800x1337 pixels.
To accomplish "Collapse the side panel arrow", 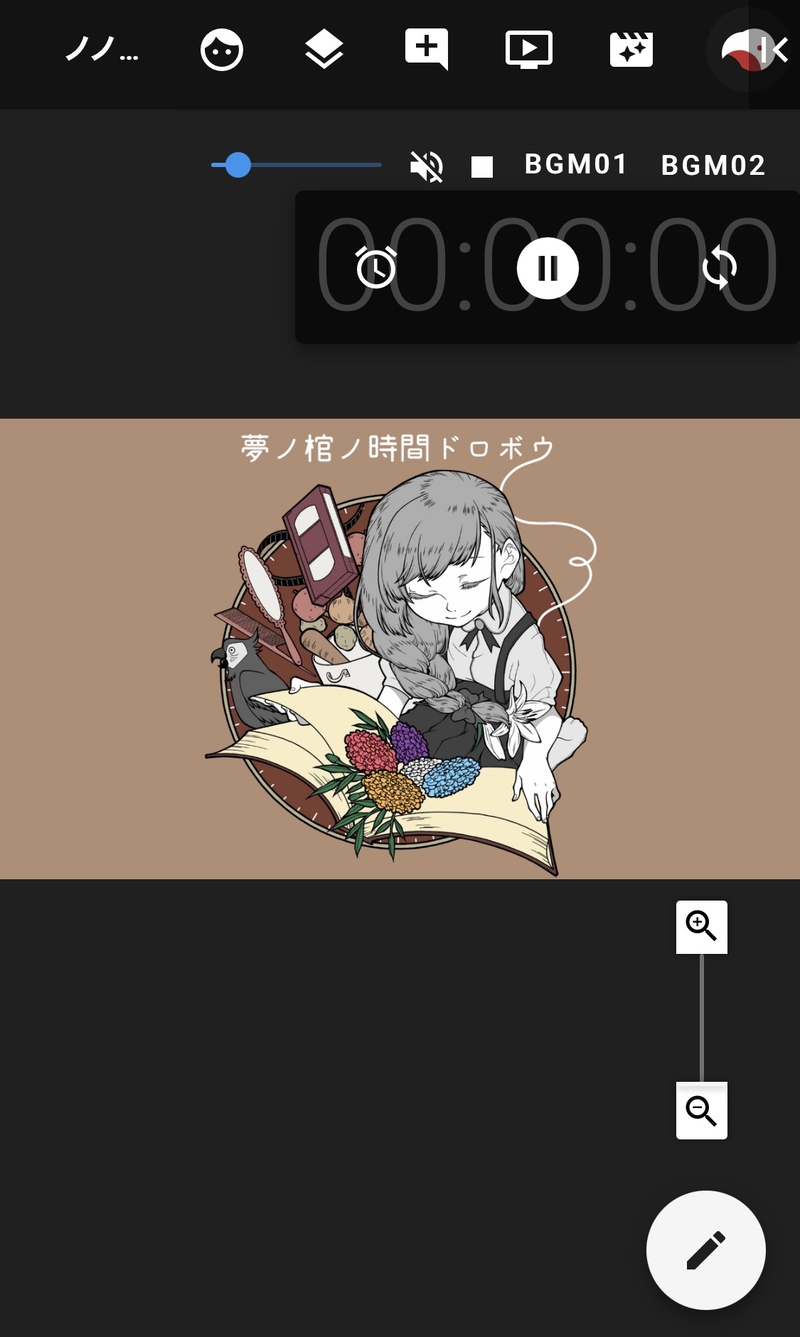I will tap(773, 50).
